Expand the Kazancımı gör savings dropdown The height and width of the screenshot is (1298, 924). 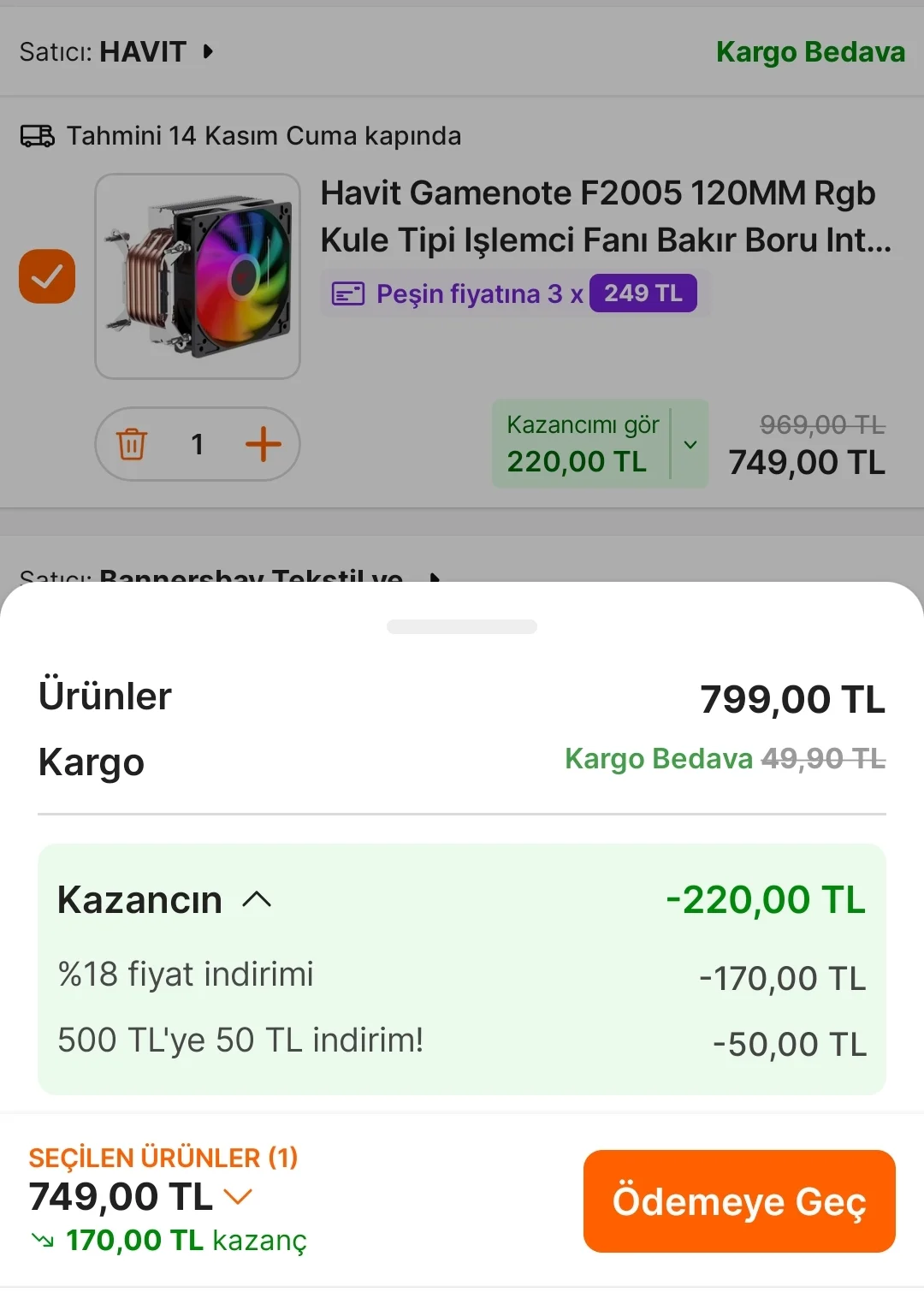coord(690,444)
